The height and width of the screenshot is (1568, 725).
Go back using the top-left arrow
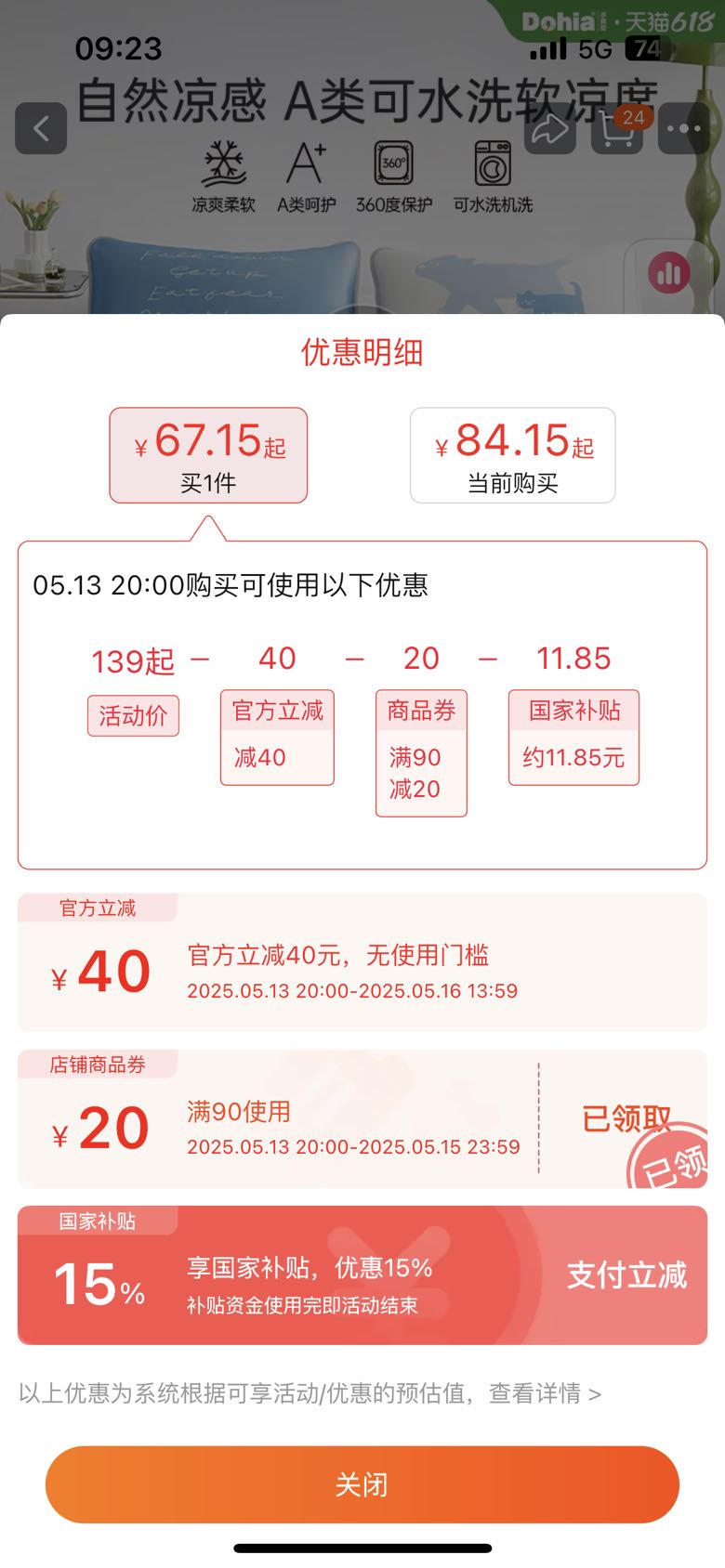click(x=41, y=128)
